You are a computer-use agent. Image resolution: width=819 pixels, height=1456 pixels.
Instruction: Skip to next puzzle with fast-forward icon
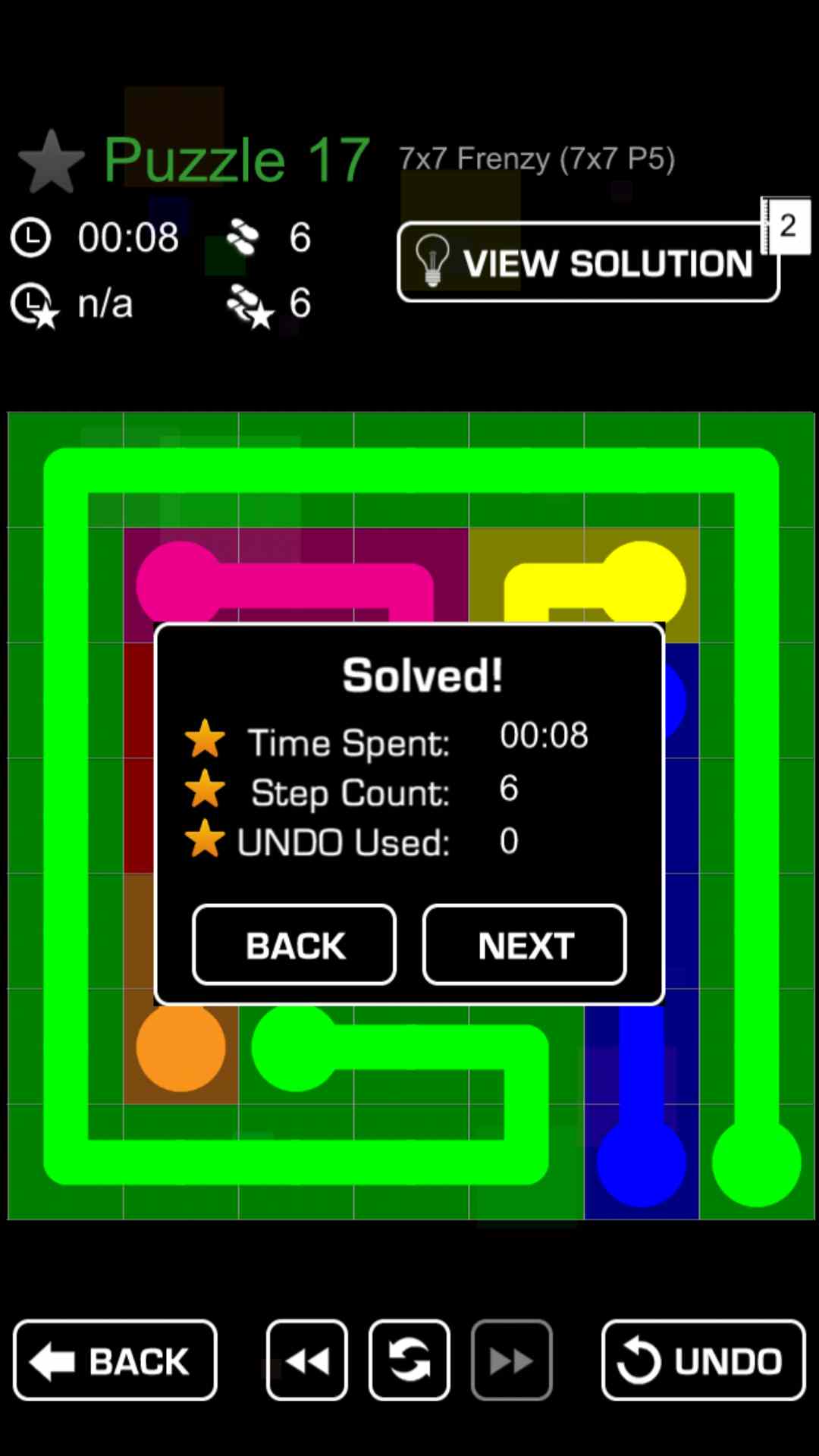click(x=512, y=1360)
